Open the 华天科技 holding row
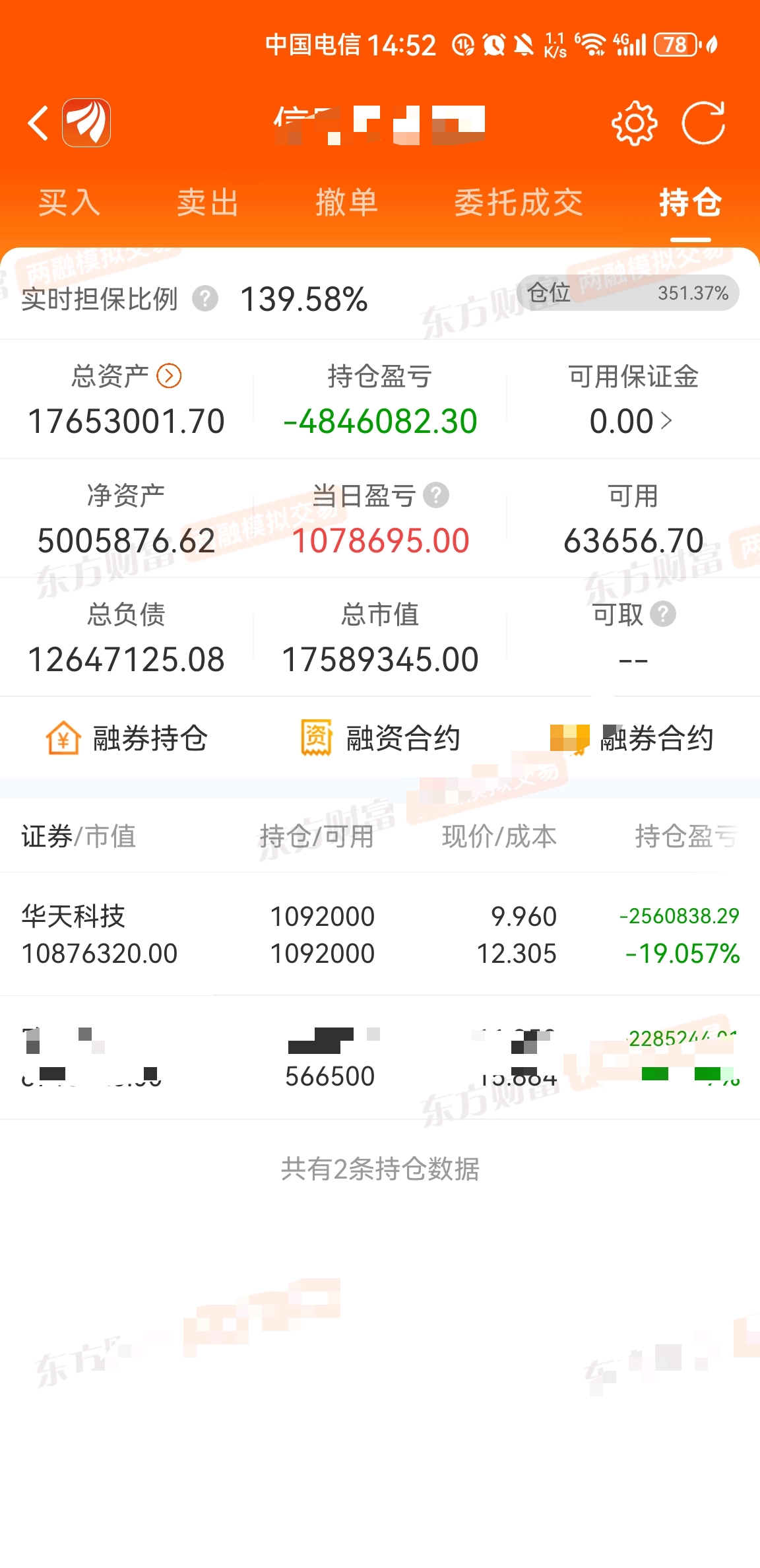 [380, 934]
